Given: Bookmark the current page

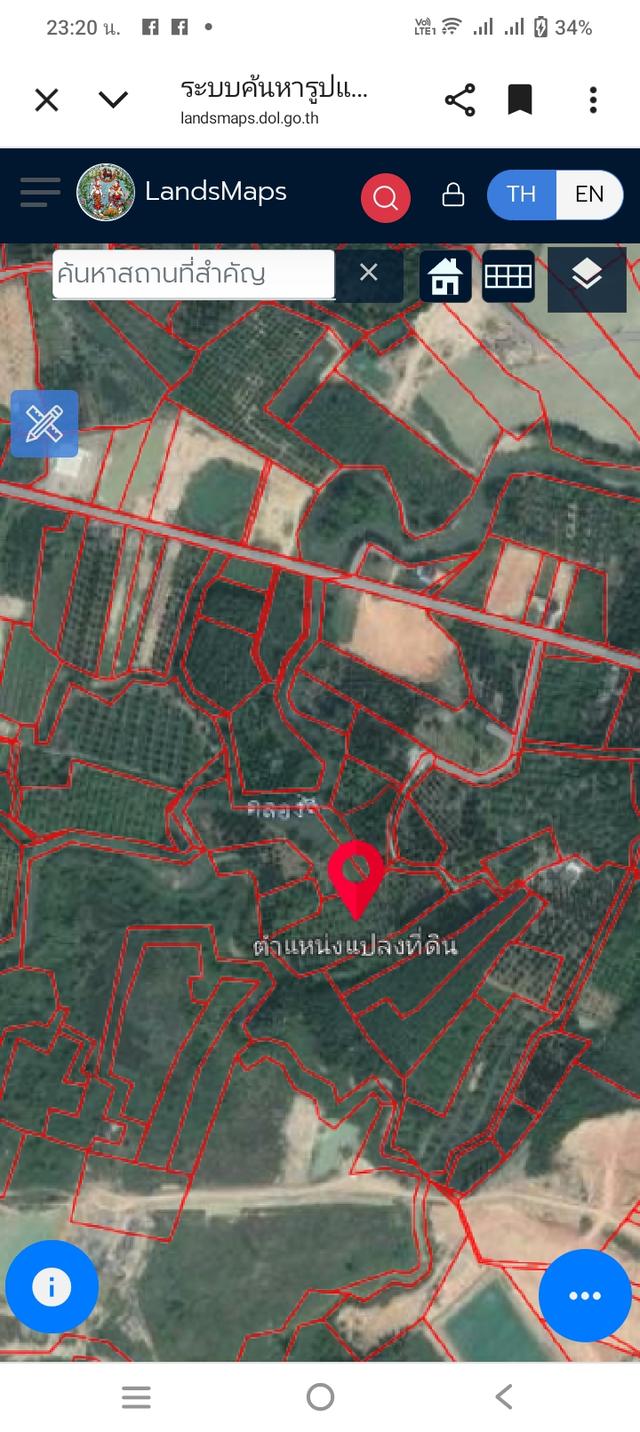Looking at the screenshot, I should point(520,100).
